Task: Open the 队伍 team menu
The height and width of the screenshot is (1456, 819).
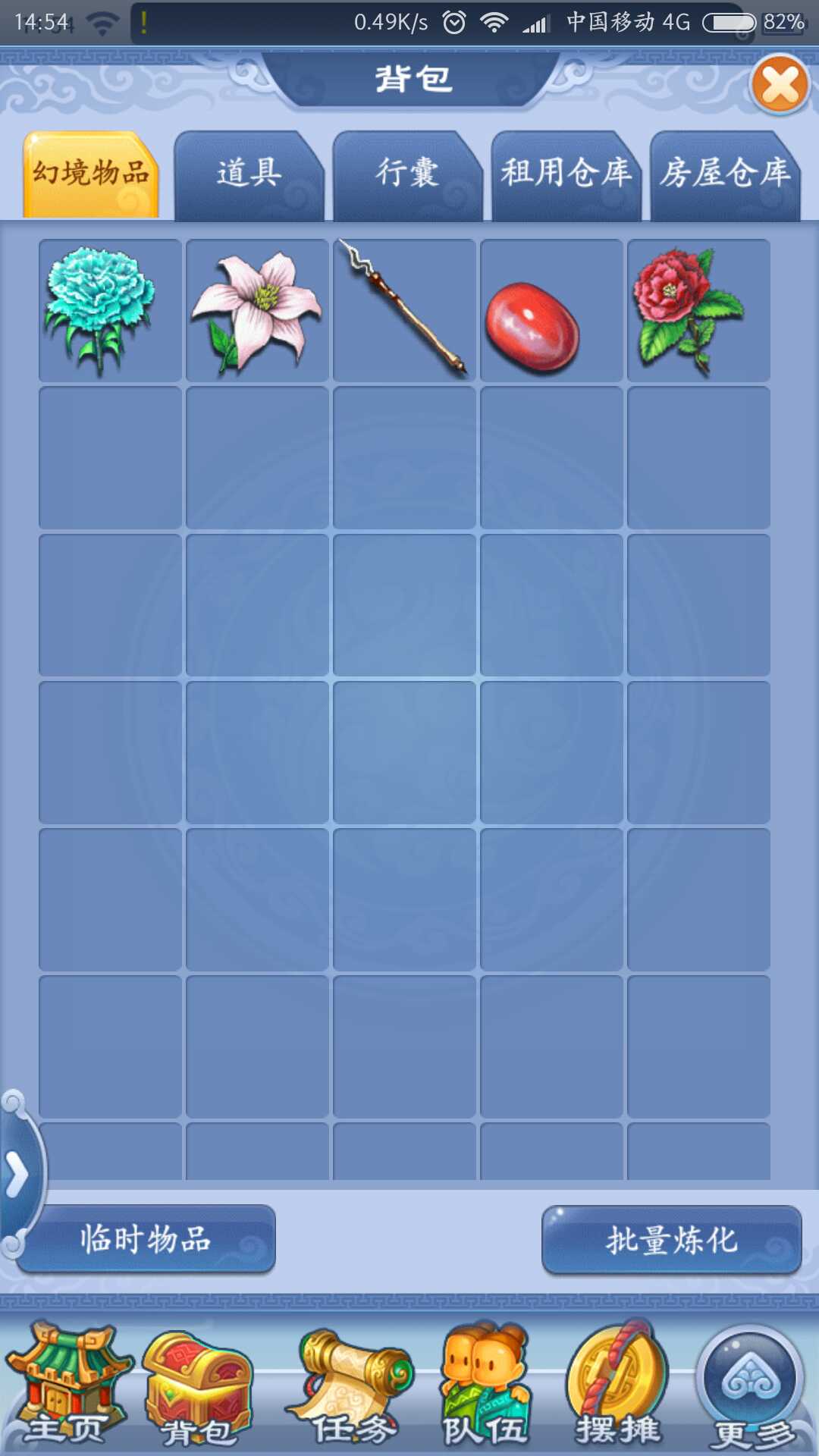Action: click(x=485, y=1388)
